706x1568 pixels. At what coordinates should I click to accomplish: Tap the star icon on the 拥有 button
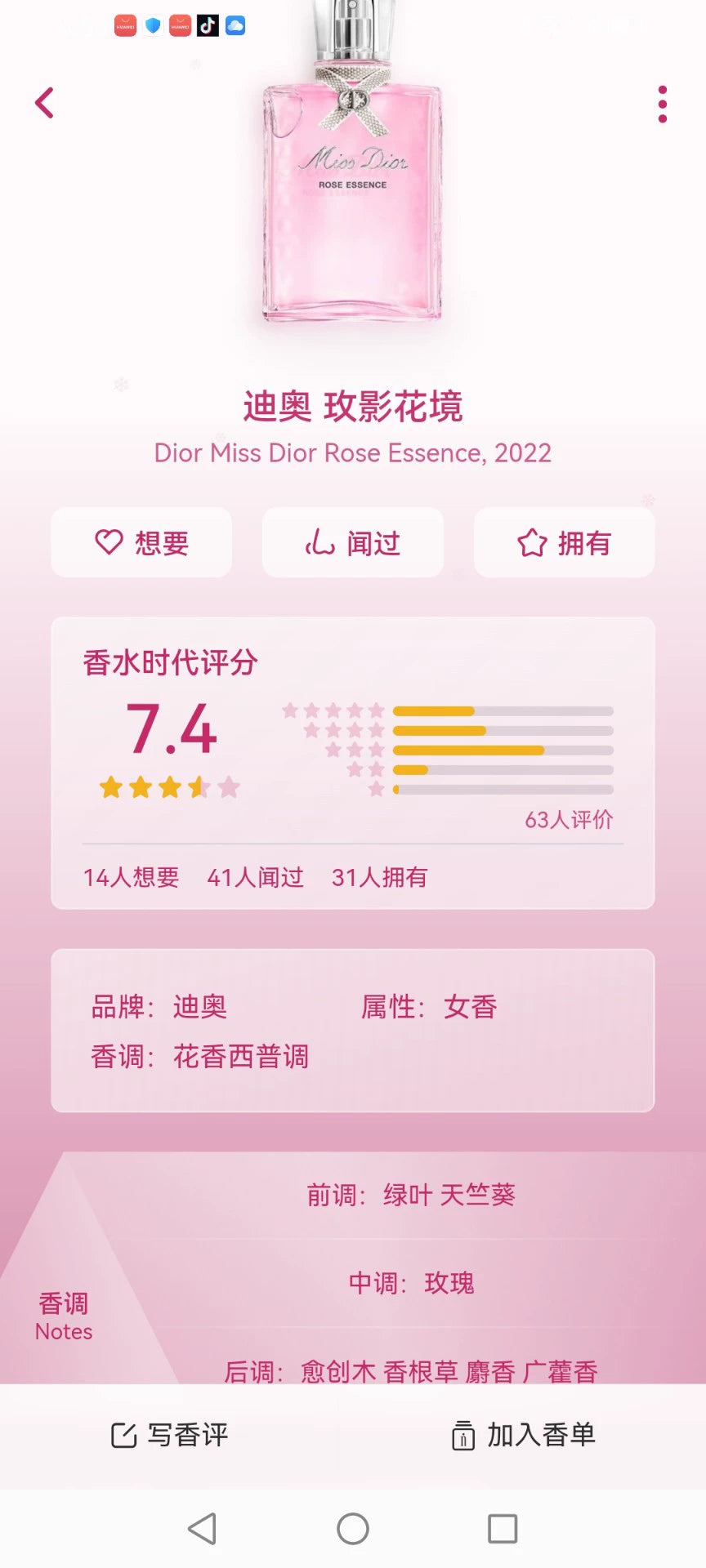(532, 542)
